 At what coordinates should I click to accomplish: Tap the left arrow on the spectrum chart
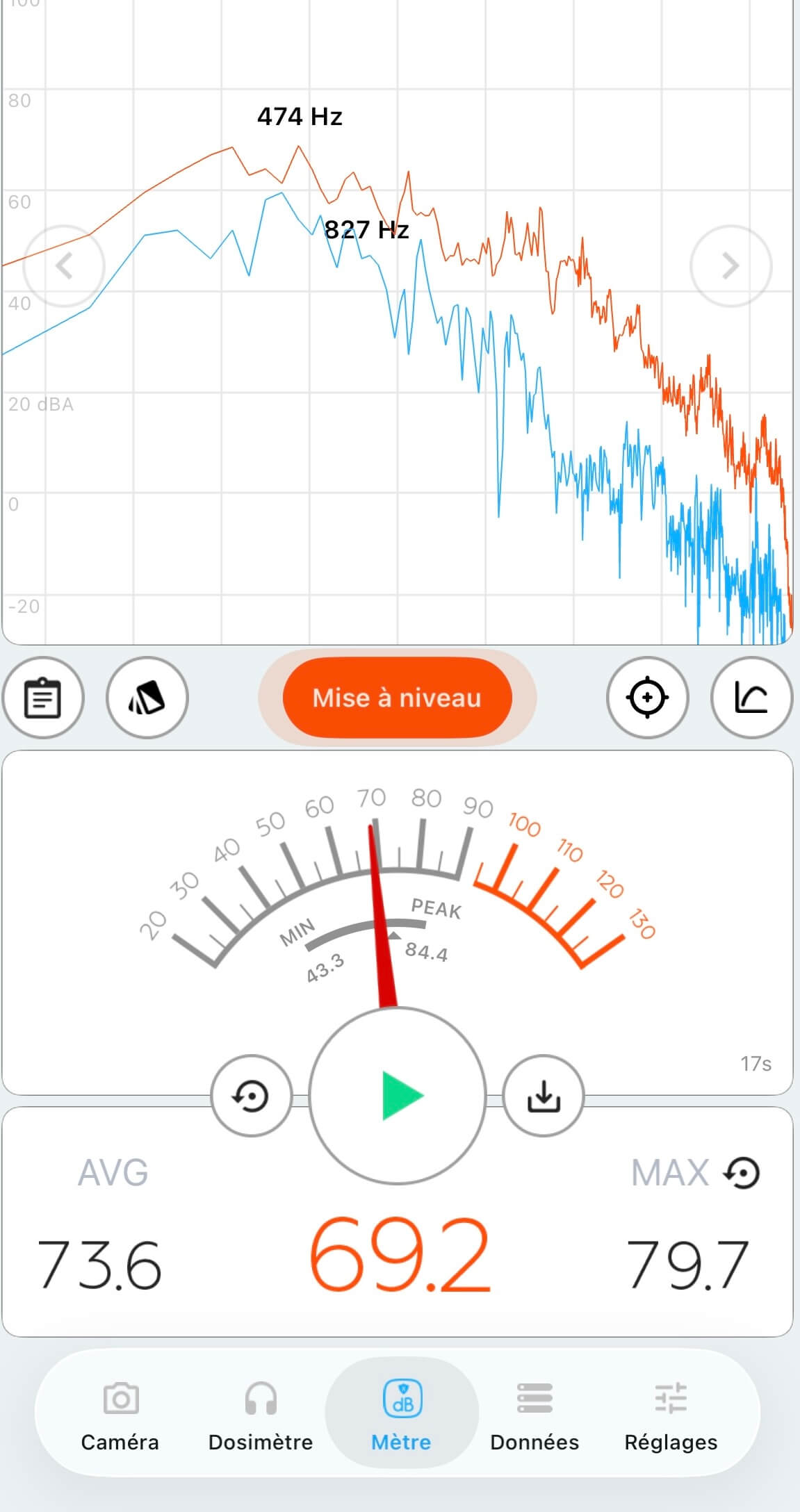click(x=64, y=266)
